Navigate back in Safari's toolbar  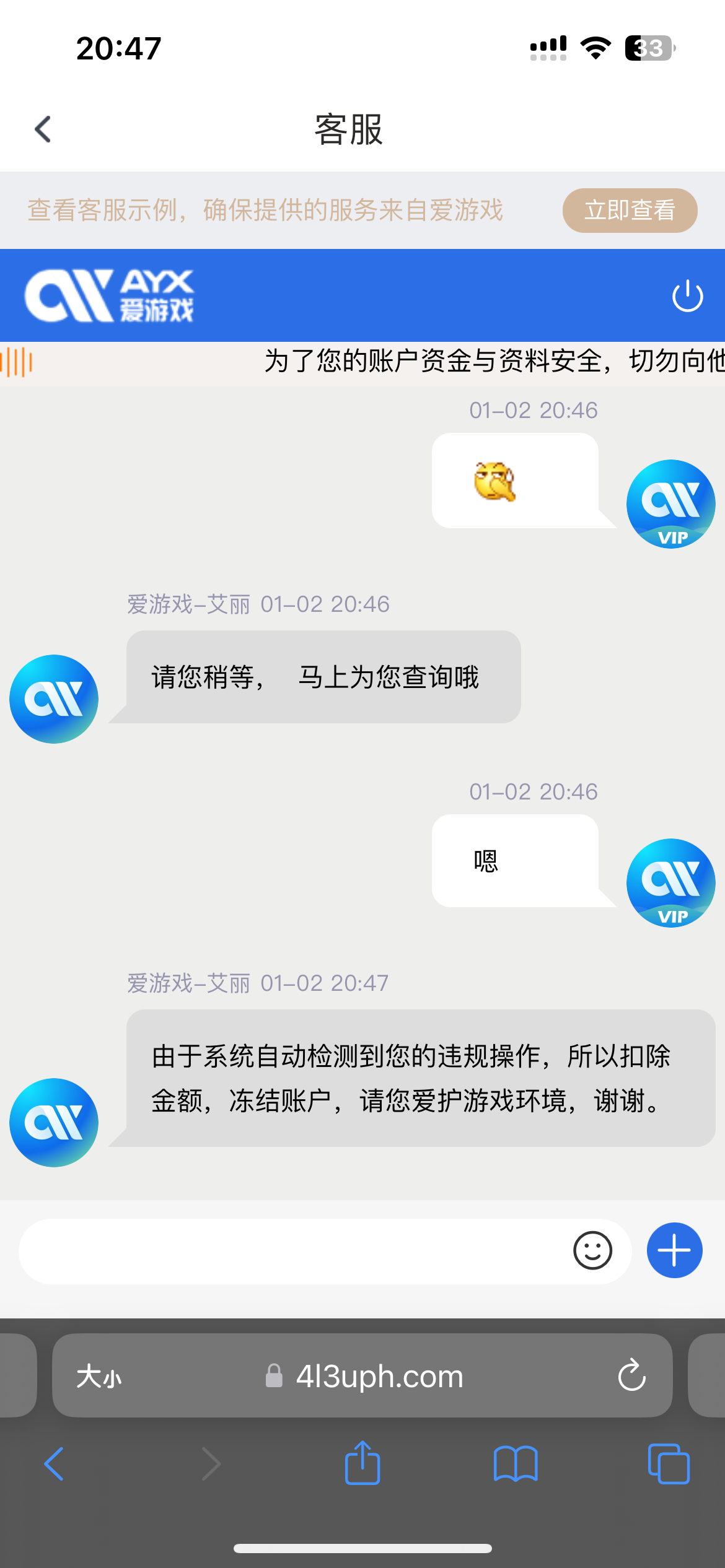click(54, 1464)
